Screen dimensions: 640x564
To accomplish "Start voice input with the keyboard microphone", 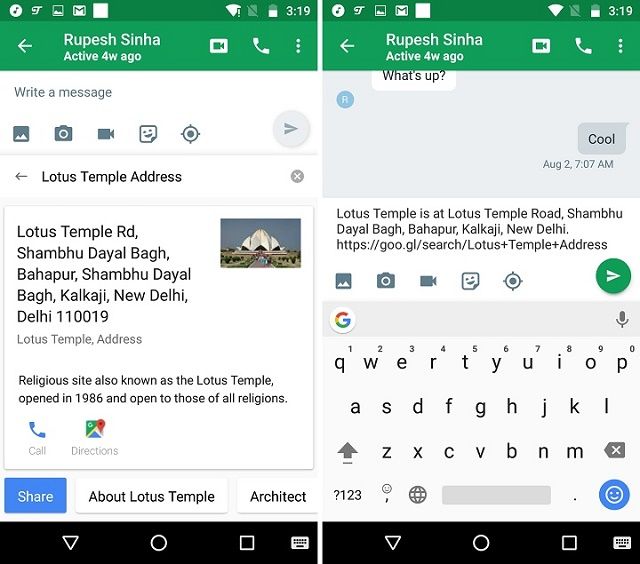I will (x=621, y=320).
